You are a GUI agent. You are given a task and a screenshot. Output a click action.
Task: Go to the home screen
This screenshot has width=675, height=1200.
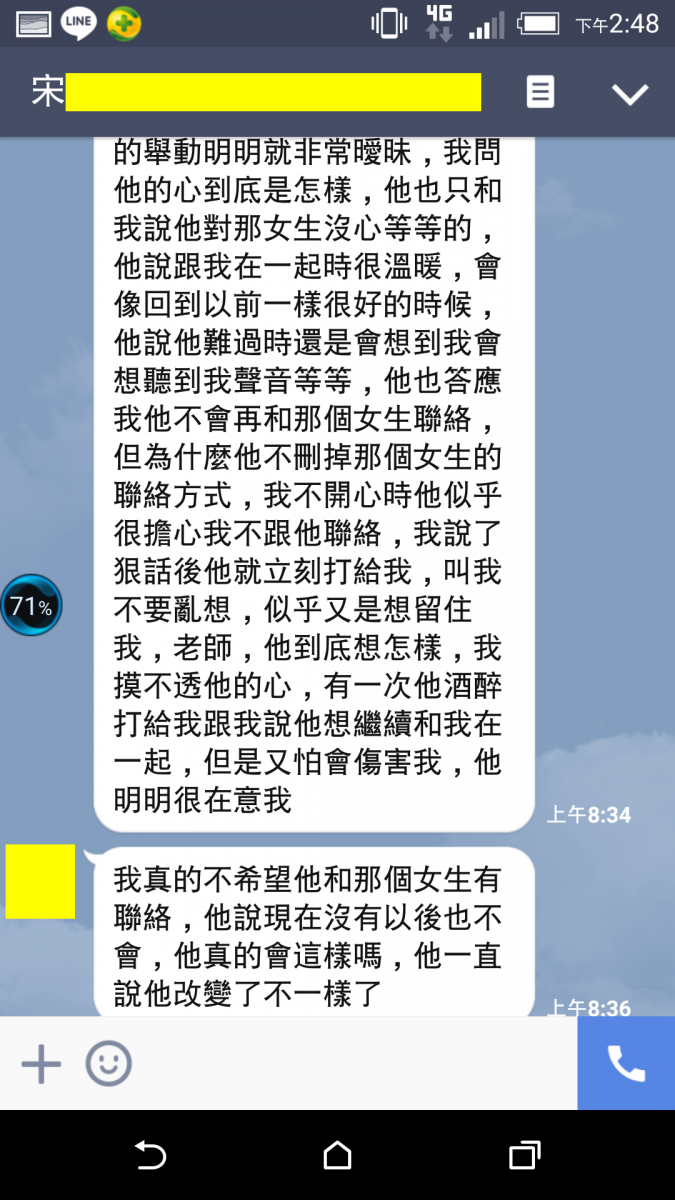(337, 1156)
